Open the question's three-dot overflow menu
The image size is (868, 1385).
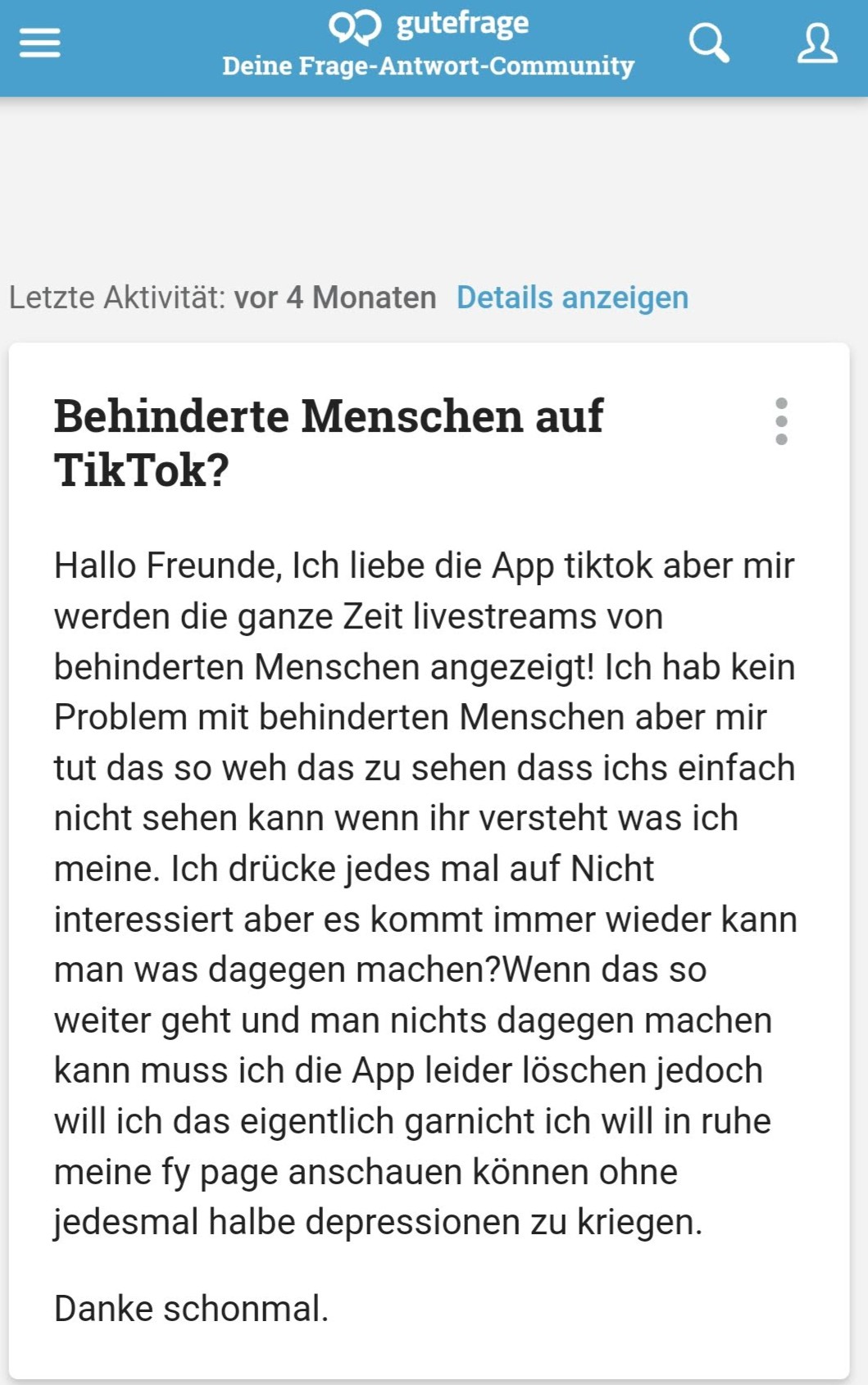tap(781, 421)
